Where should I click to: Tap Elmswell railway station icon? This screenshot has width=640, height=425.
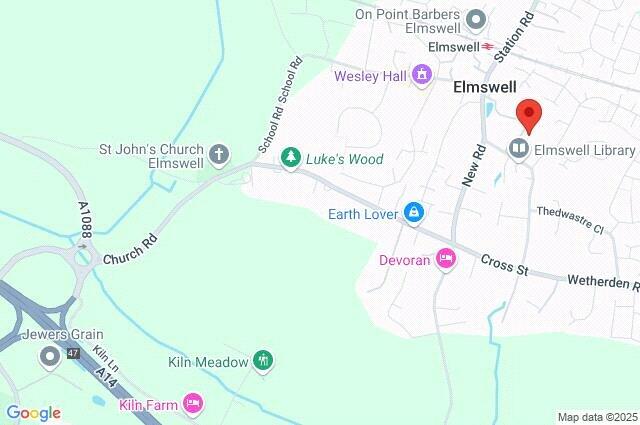(x=488, y=47)
